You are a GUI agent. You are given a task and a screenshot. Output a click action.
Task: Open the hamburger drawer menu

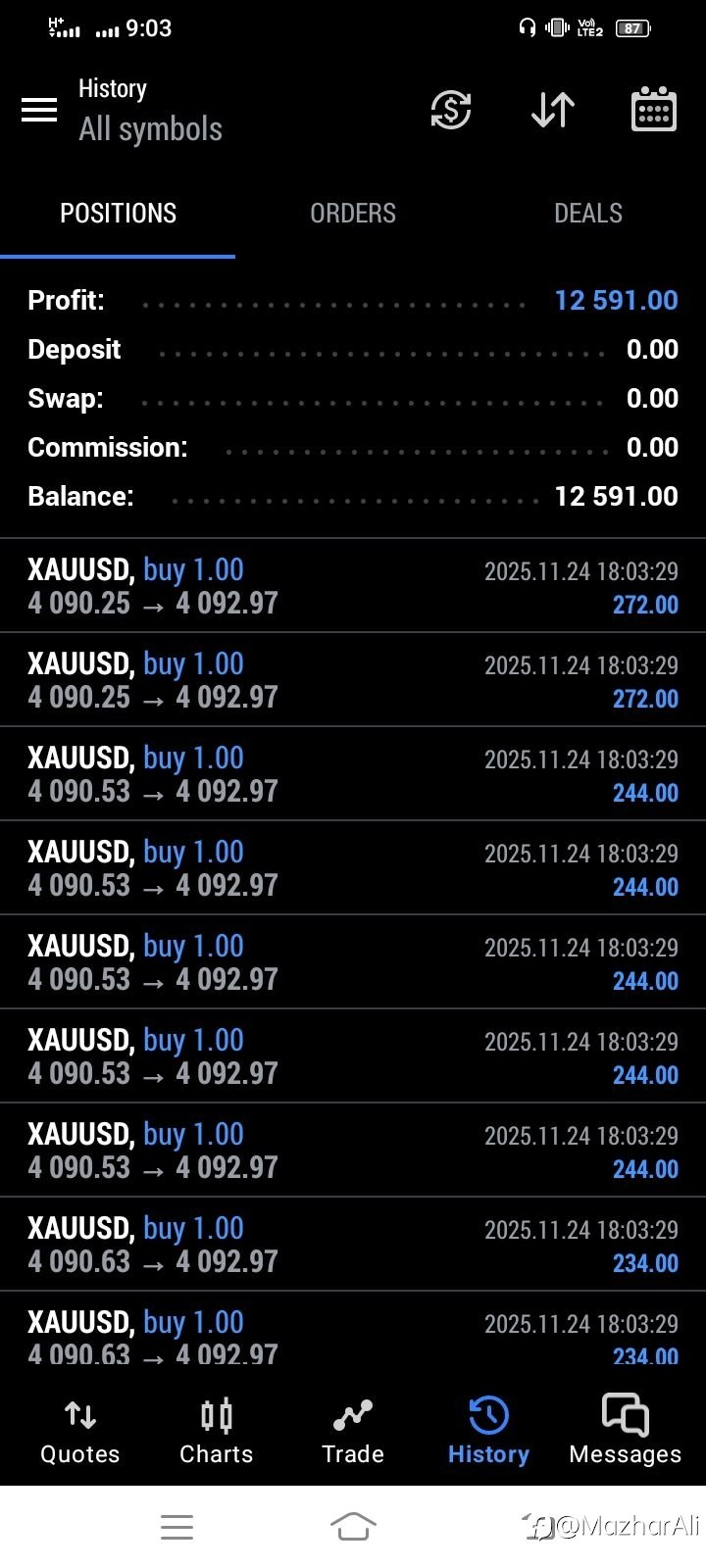(39, 110)
